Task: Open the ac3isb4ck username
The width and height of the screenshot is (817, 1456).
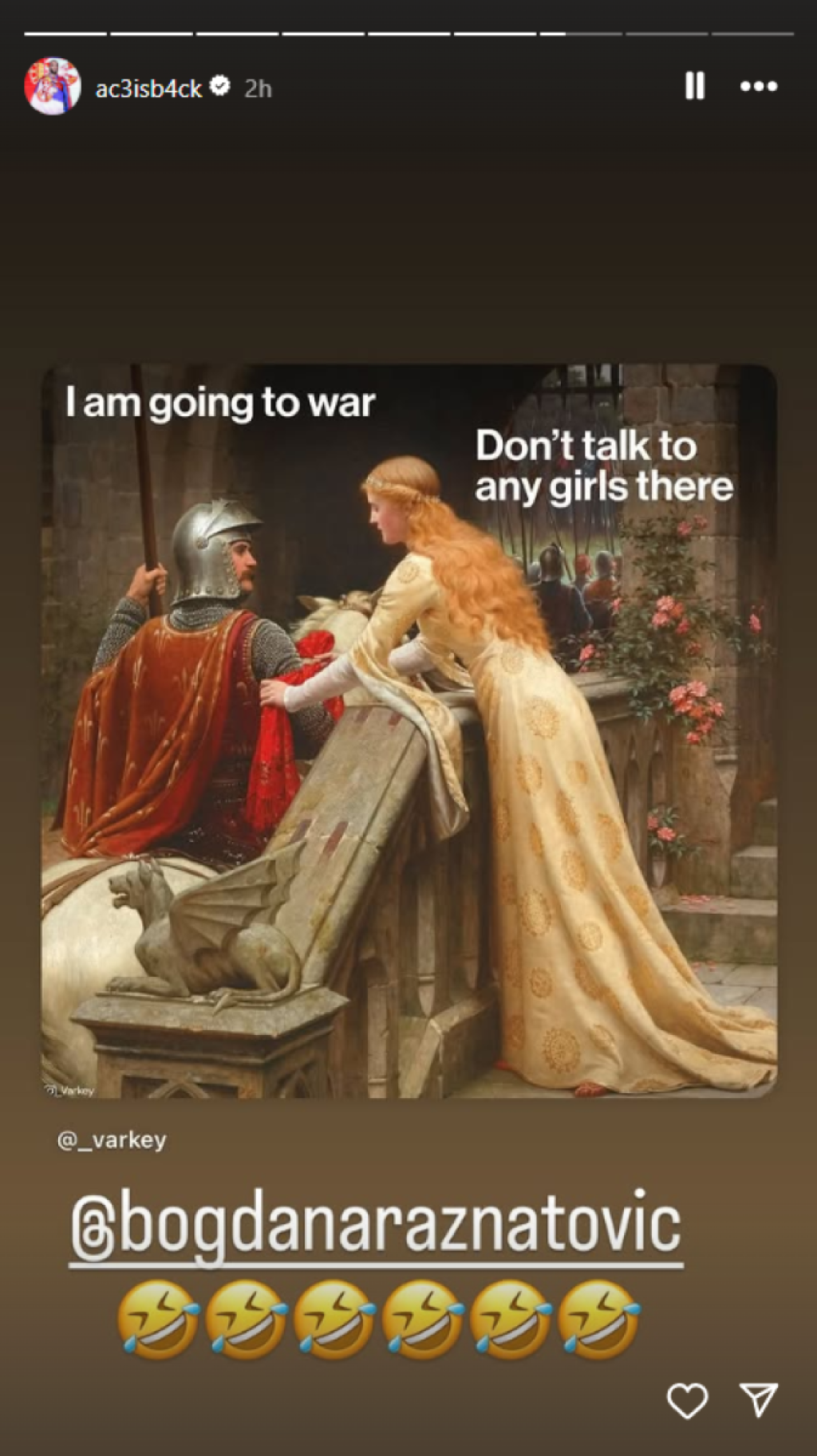Action: coord(148,89)
